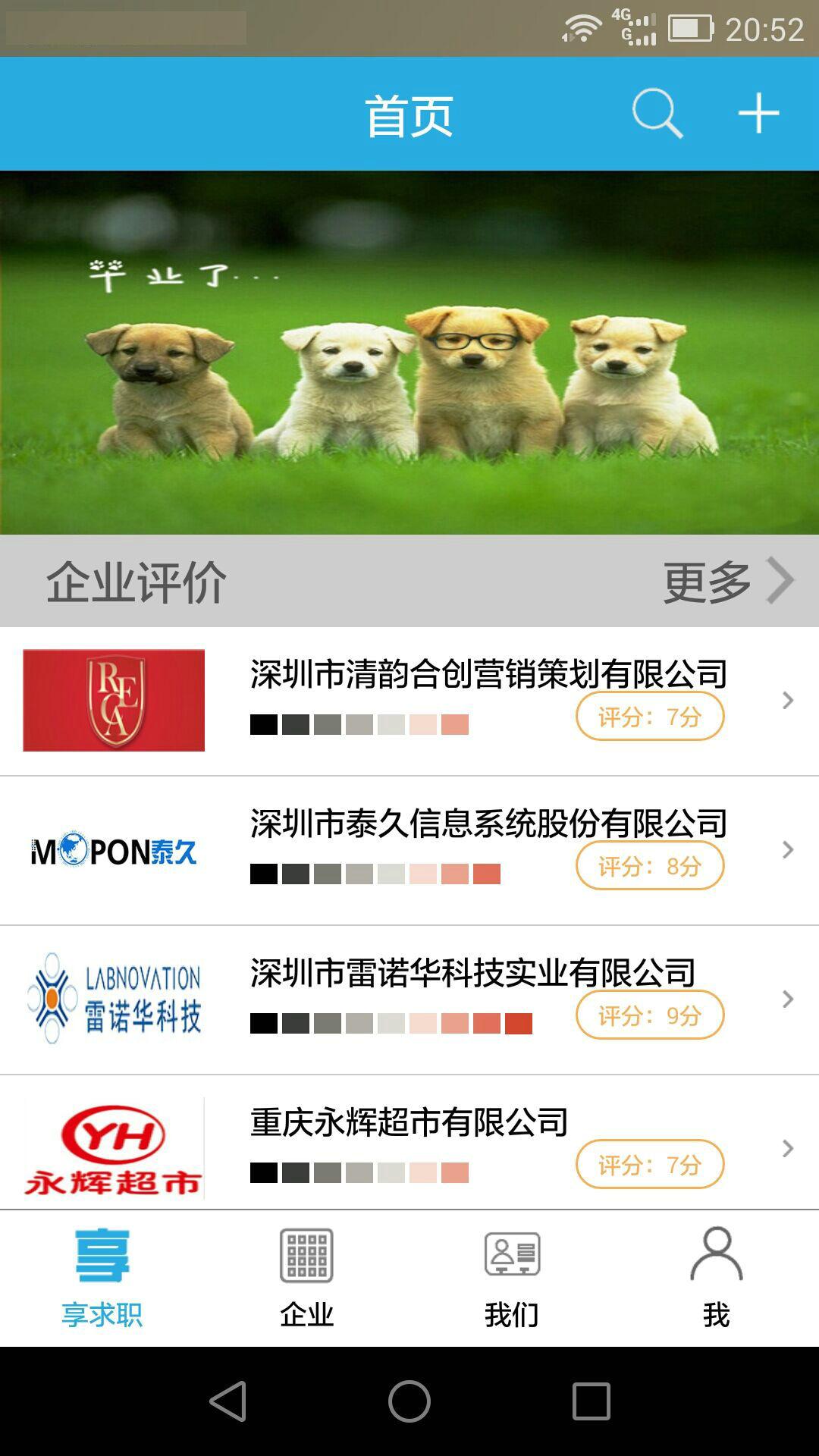Screen dimensions: 819x1456
Task: Open 深圳市雷诺华科技实业有限公司 review
Action: coord(472,973)
